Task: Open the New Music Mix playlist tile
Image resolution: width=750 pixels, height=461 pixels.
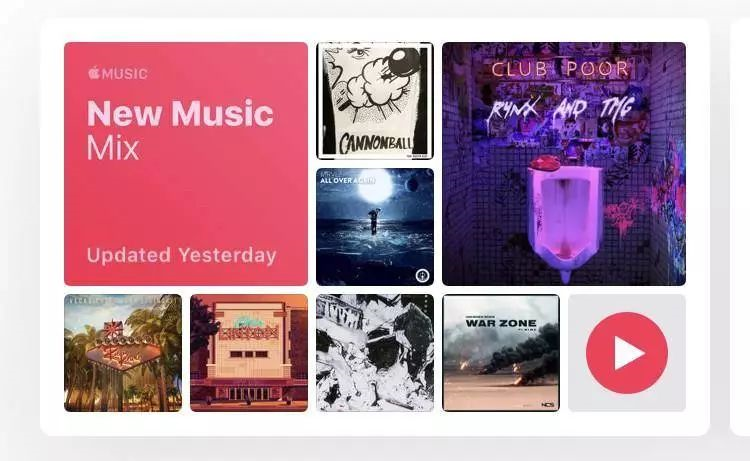Action: click(186, 164)
